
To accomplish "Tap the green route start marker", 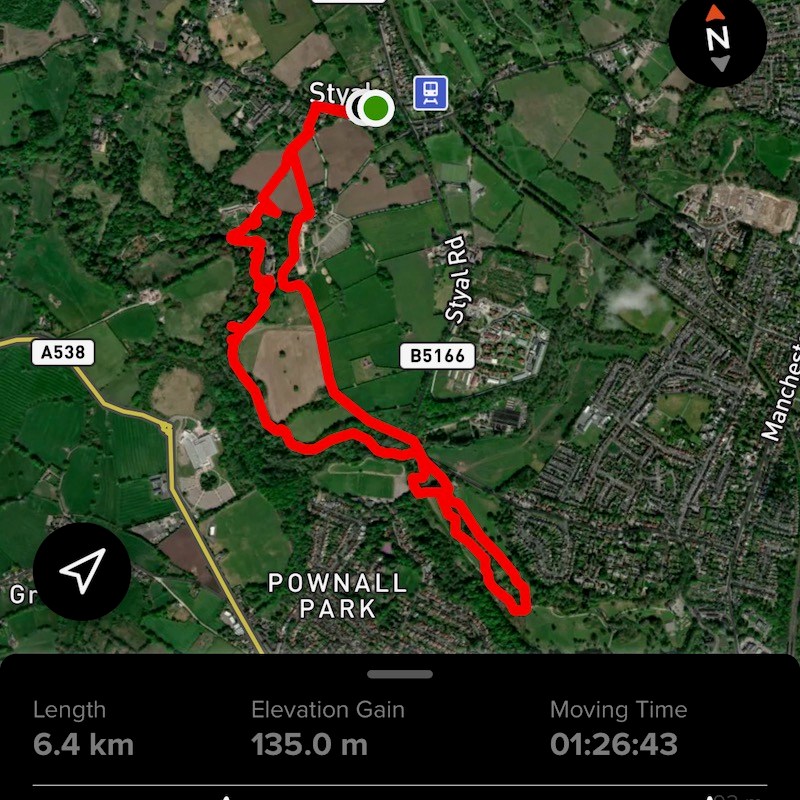I will 376,108.
